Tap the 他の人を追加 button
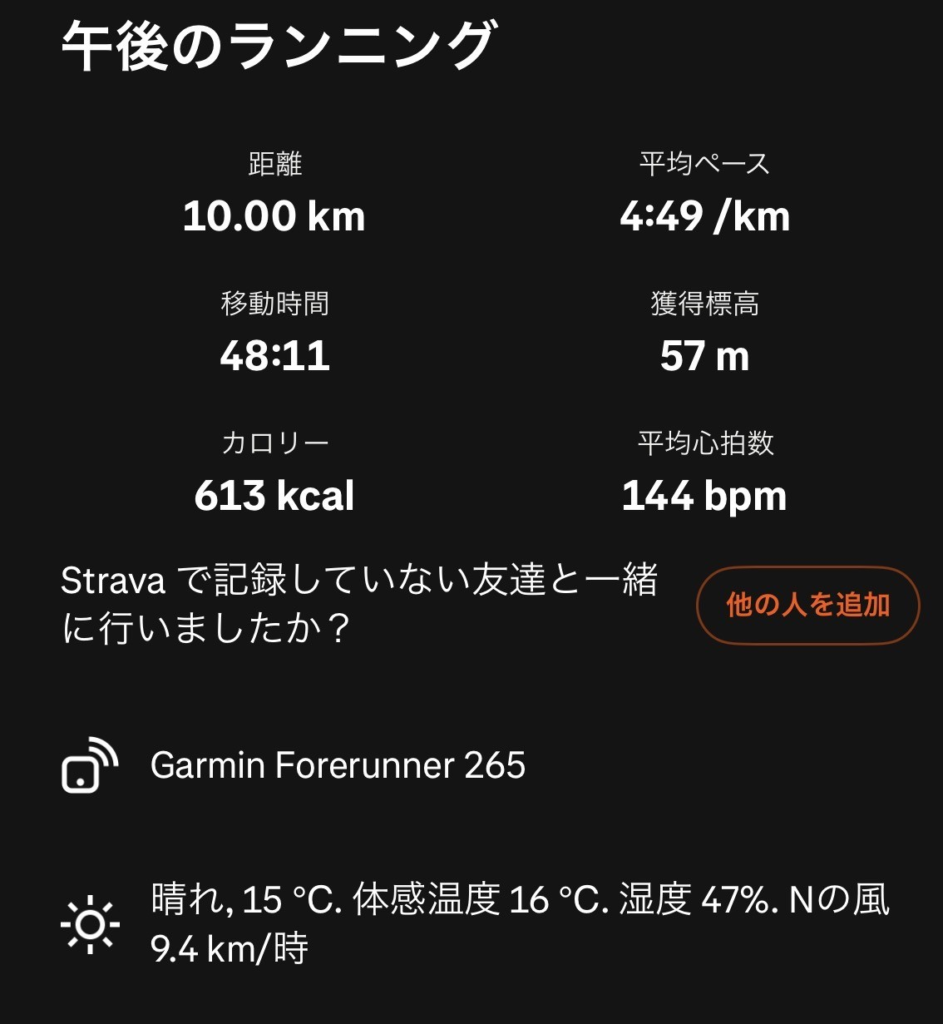 [x=807, y=605]
